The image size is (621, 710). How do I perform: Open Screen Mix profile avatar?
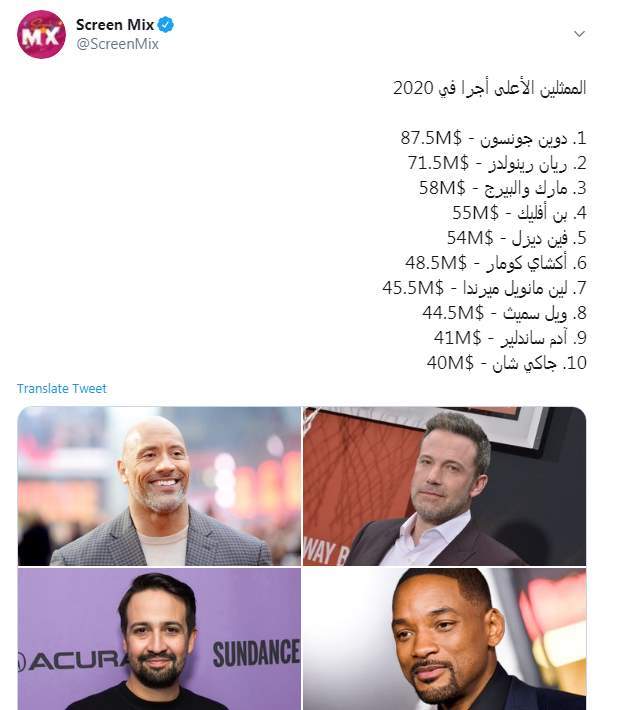click(x=41, y=34)
